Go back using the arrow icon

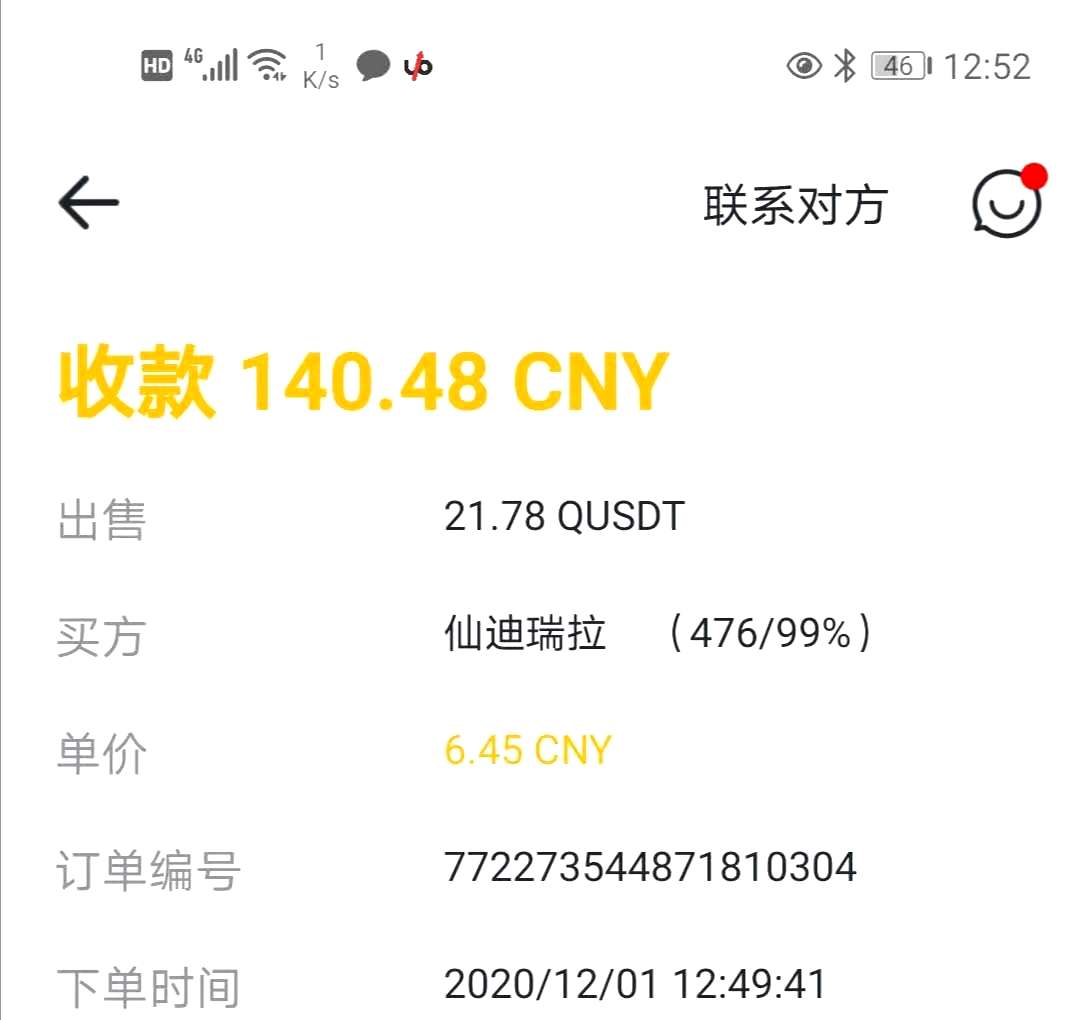tap(88, 203)
